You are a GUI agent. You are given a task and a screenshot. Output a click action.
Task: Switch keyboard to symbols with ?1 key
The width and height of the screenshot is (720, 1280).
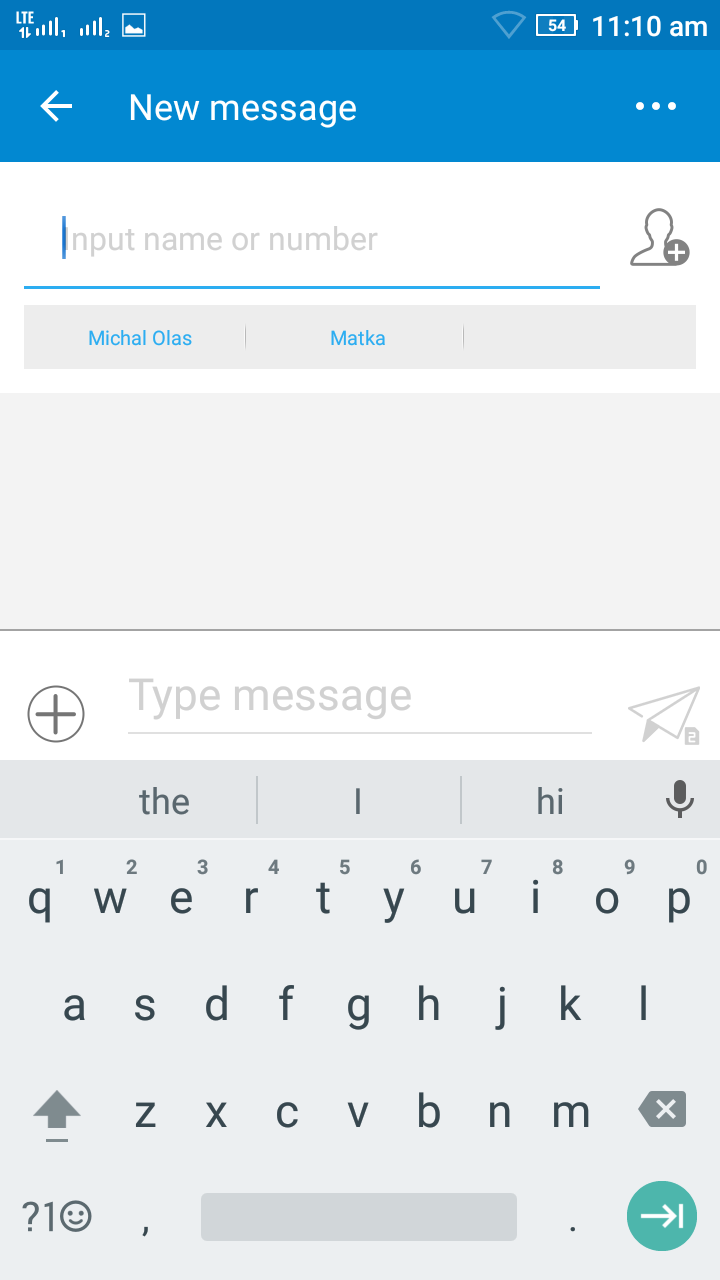tap(57, 1216)
